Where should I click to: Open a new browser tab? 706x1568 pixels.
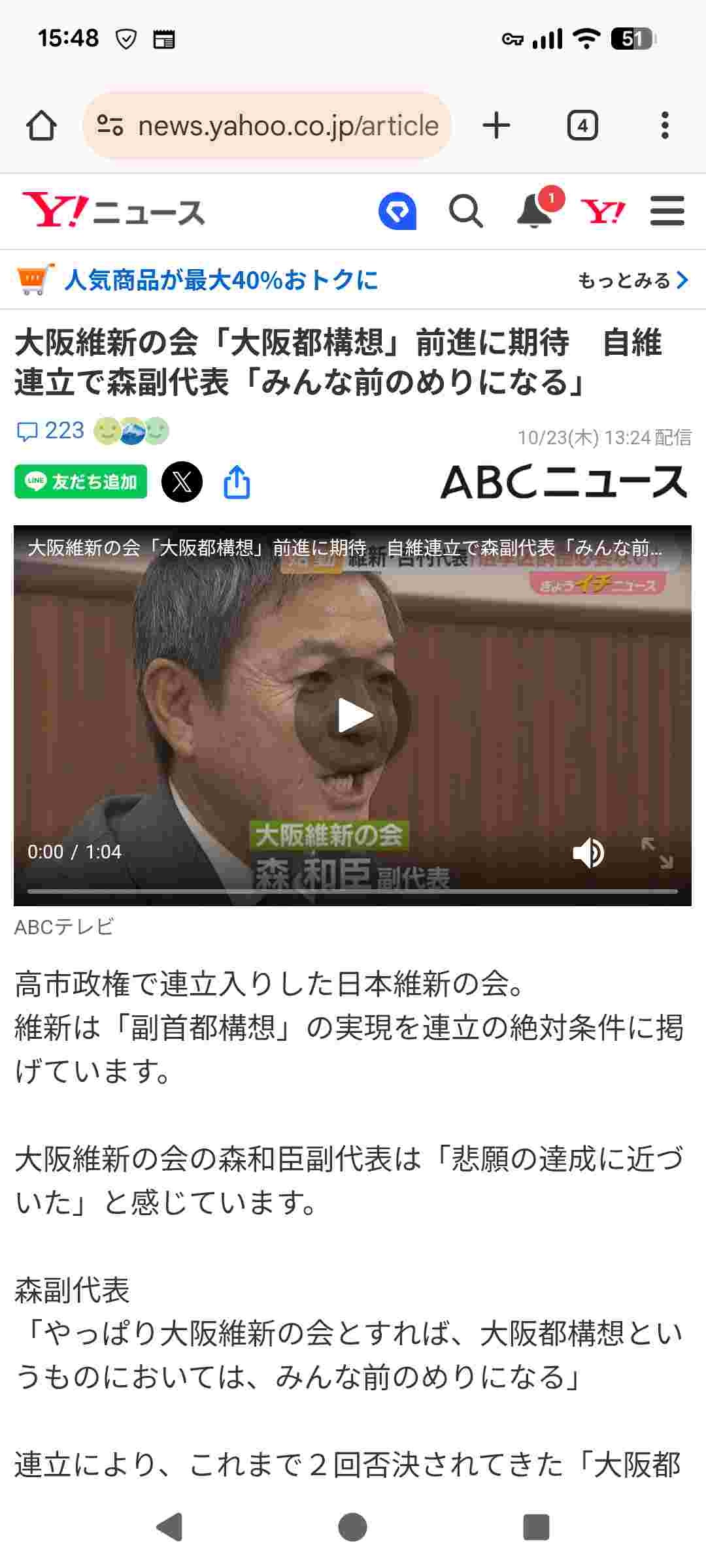[x=496, y=125]
